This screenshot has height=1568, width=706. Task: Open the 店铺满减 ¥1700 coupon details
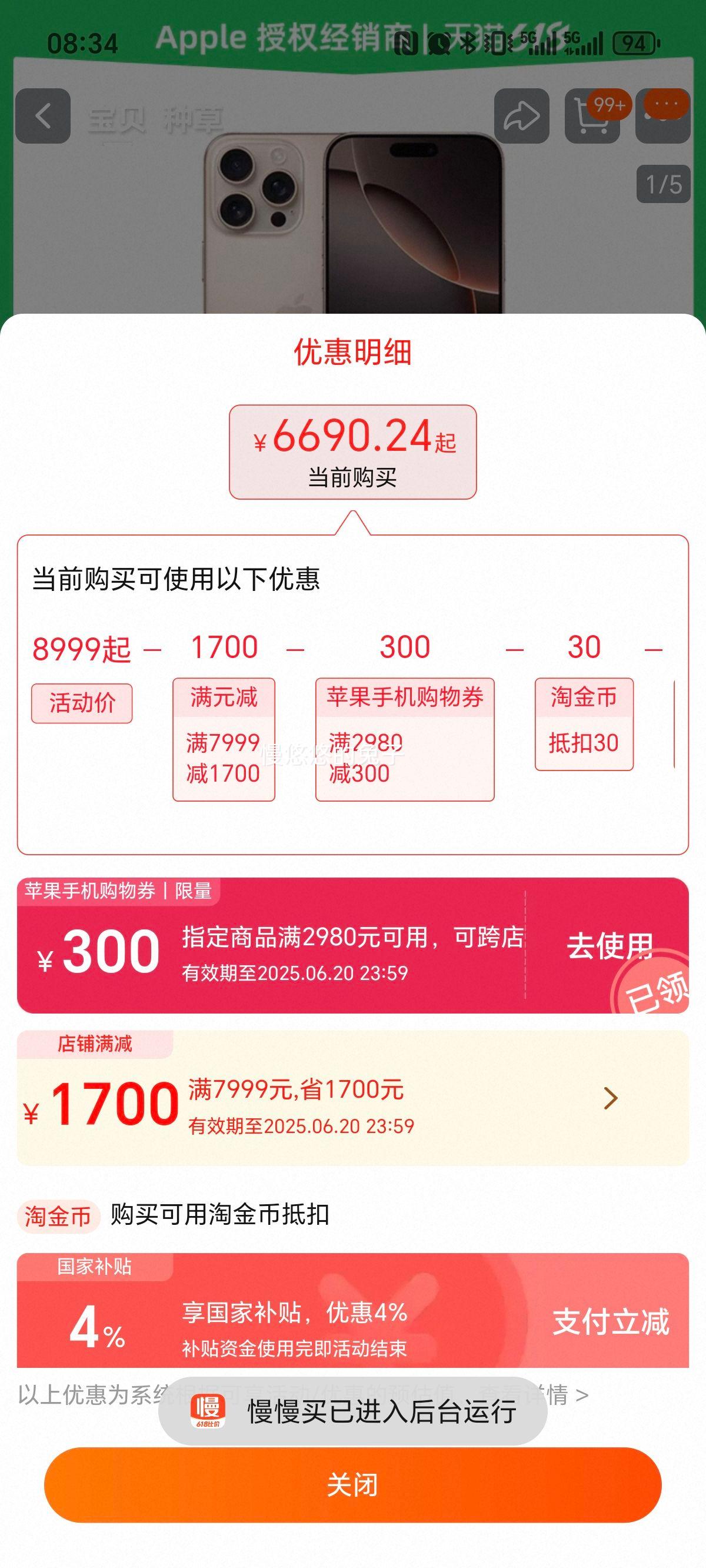(610, 1098)
